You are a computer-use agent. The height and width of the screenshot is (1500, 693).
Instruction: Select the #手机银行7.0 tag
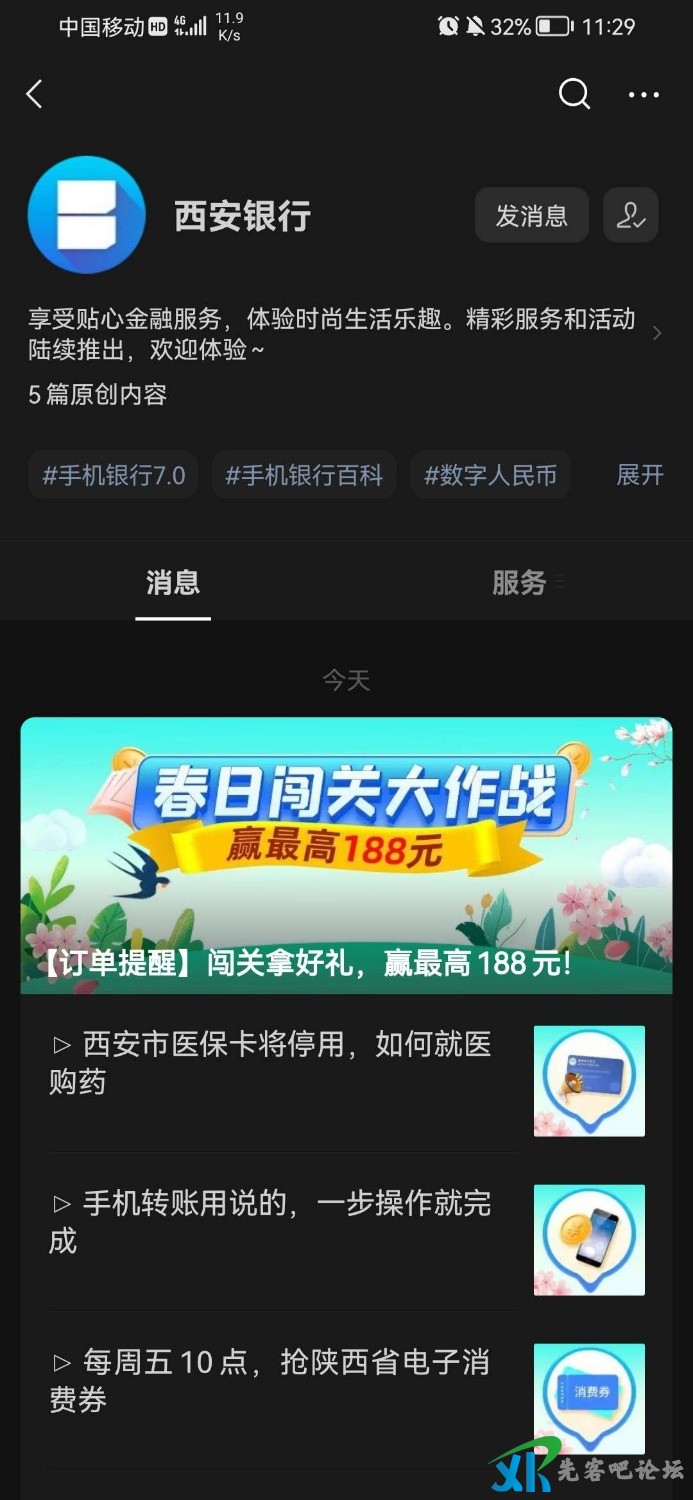(x=113, y=475)
